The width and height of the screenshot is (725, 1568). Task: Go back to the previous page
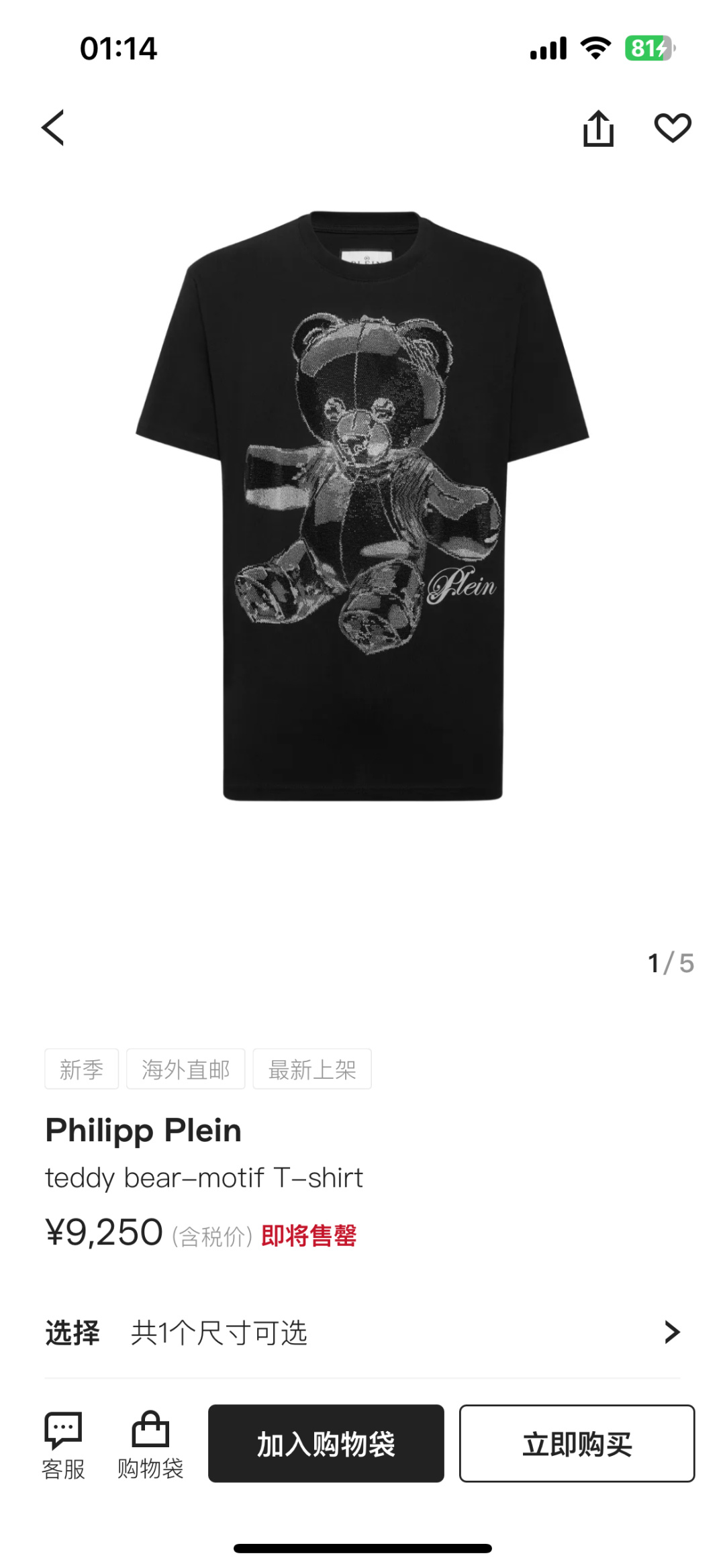click(x=53, y=127)
